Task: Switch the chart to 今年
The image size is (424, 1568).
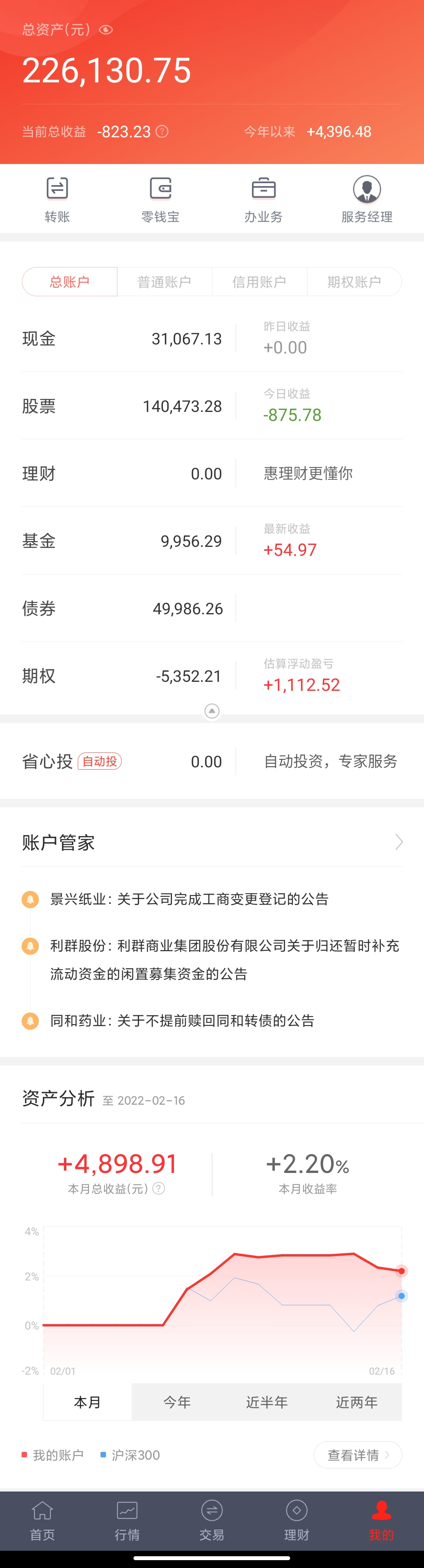Action: (177, 1402)
